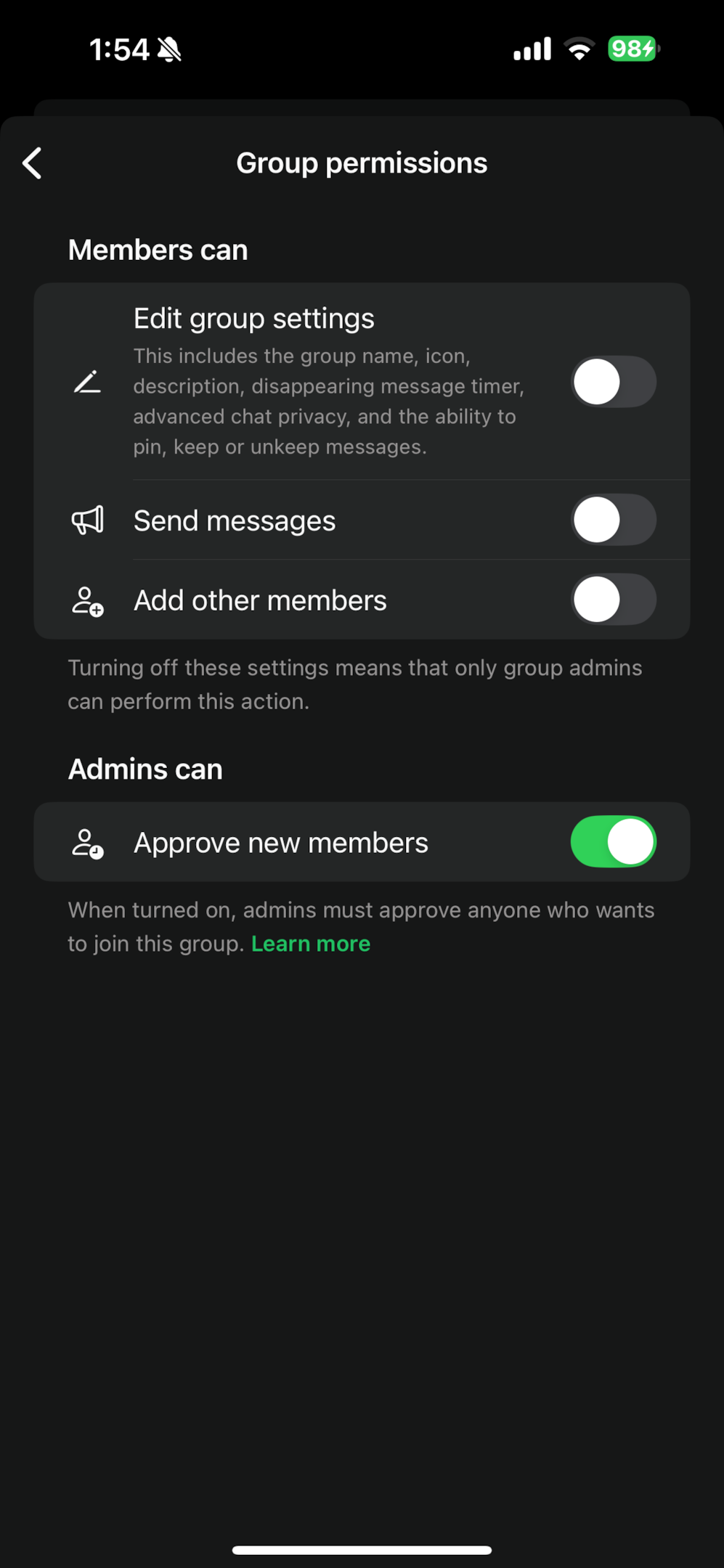This screenshot has width=724, height=1568.
Task: Click the Send messages row label
Action: (x=234, y=520)
